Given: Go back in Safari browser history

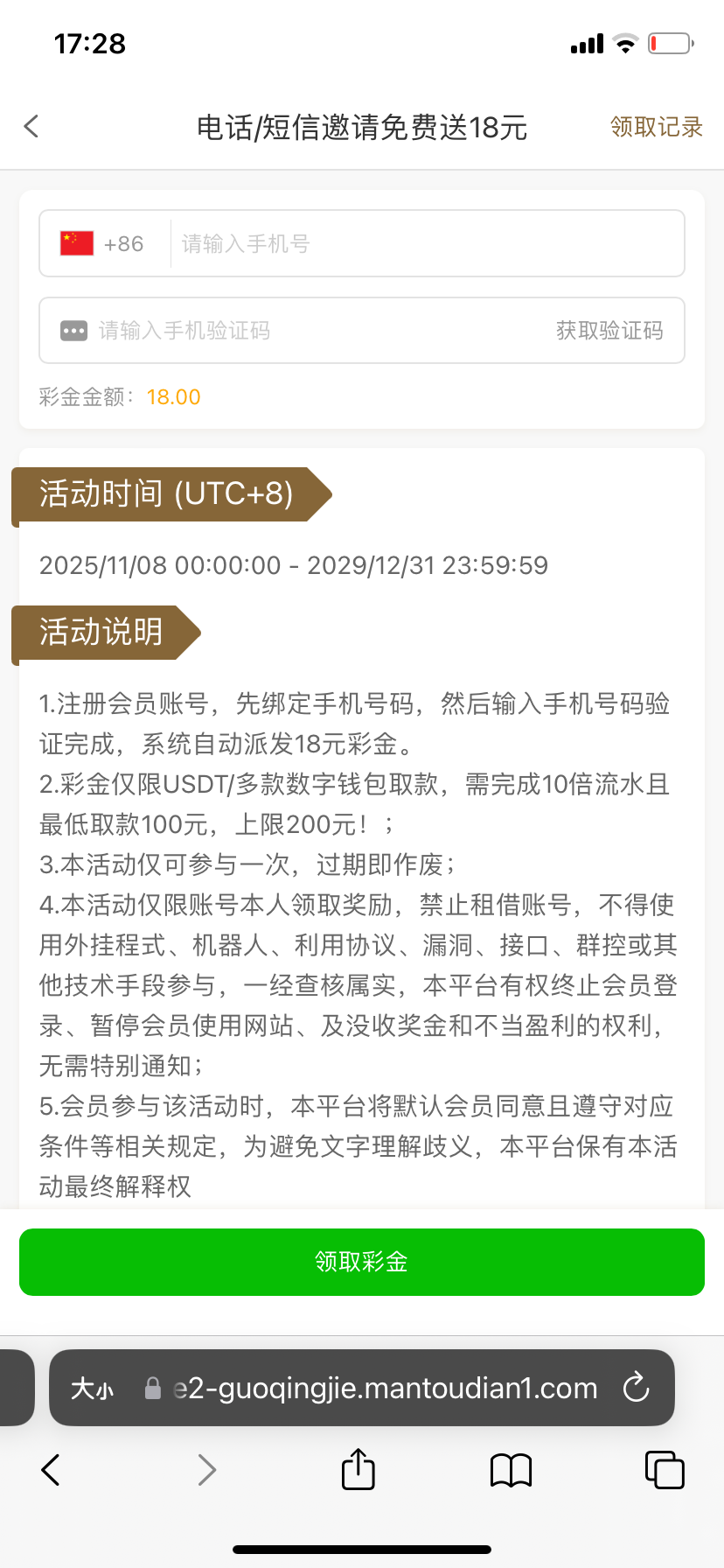Looking at the screenshot, I should click(51, 1470).
